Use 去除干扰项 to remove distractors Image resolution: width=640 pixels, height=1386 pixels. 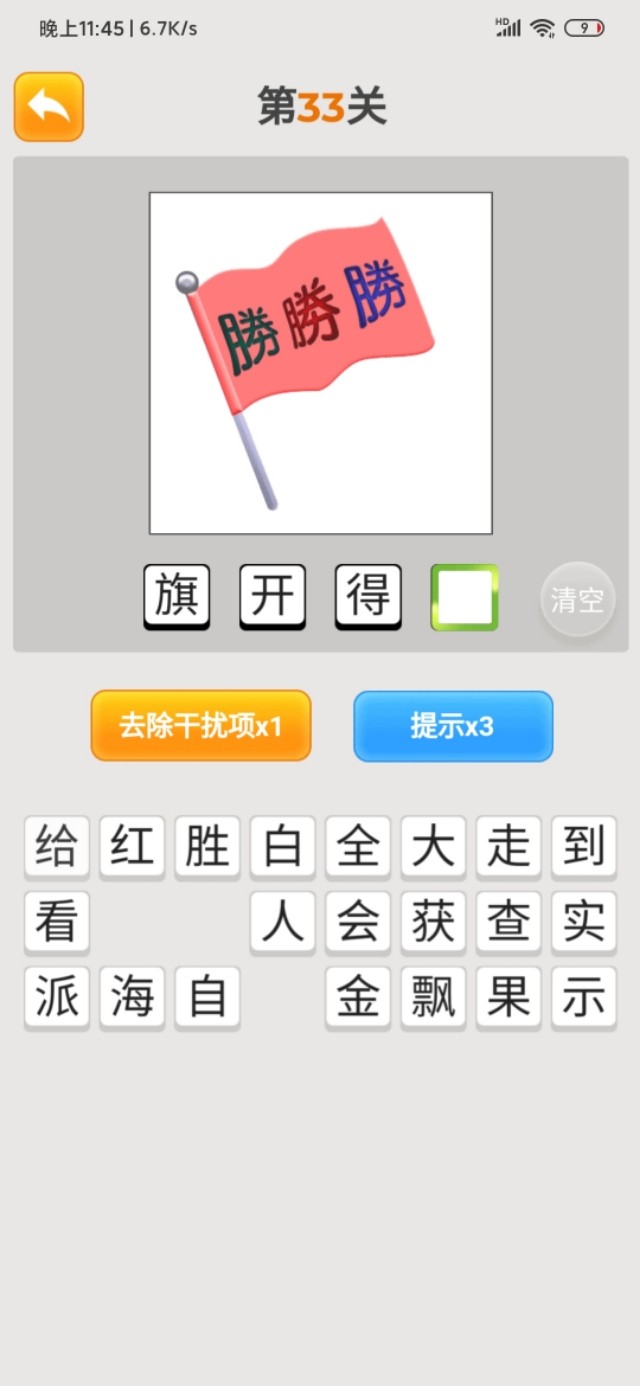[x=201, y=726]
